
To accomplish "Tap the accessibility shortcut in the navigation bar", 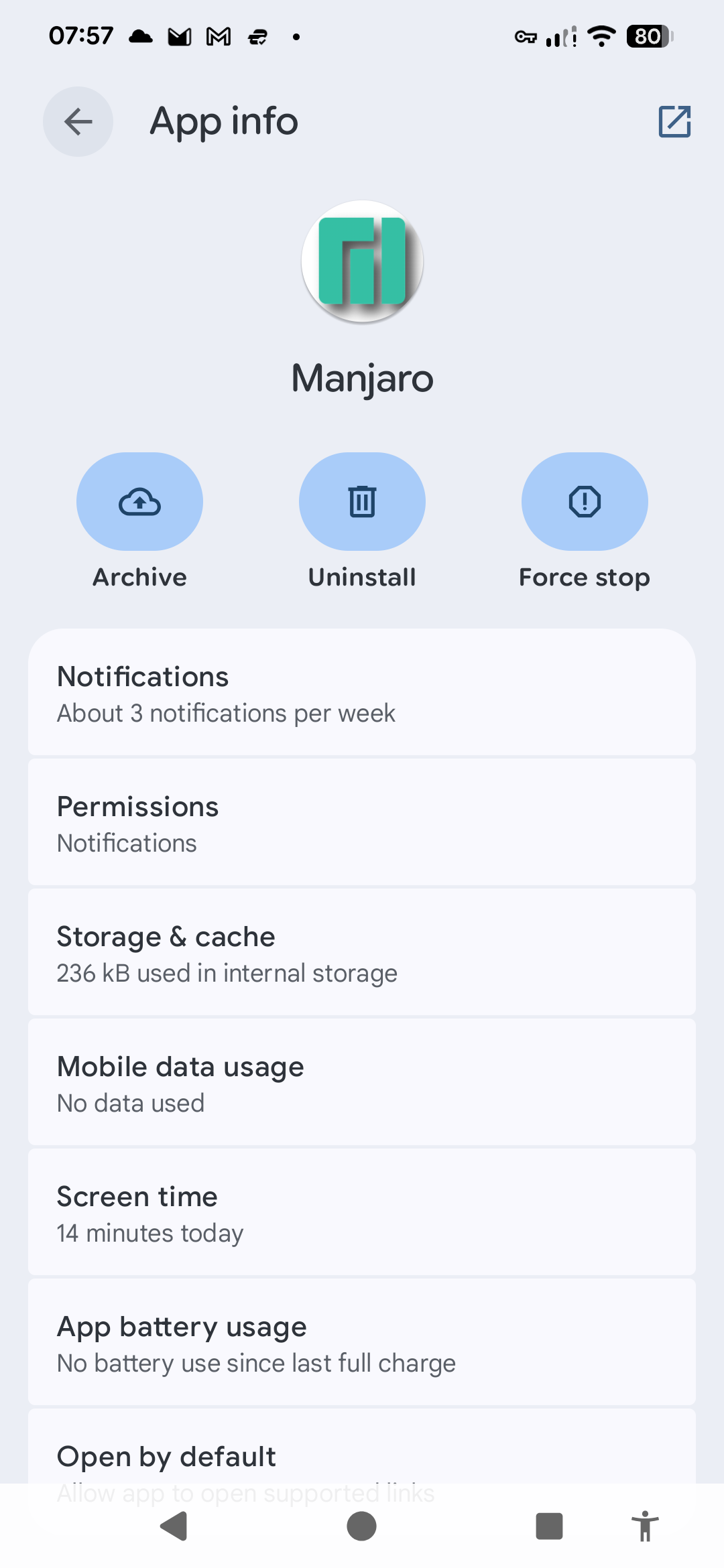I will 645,1526.
